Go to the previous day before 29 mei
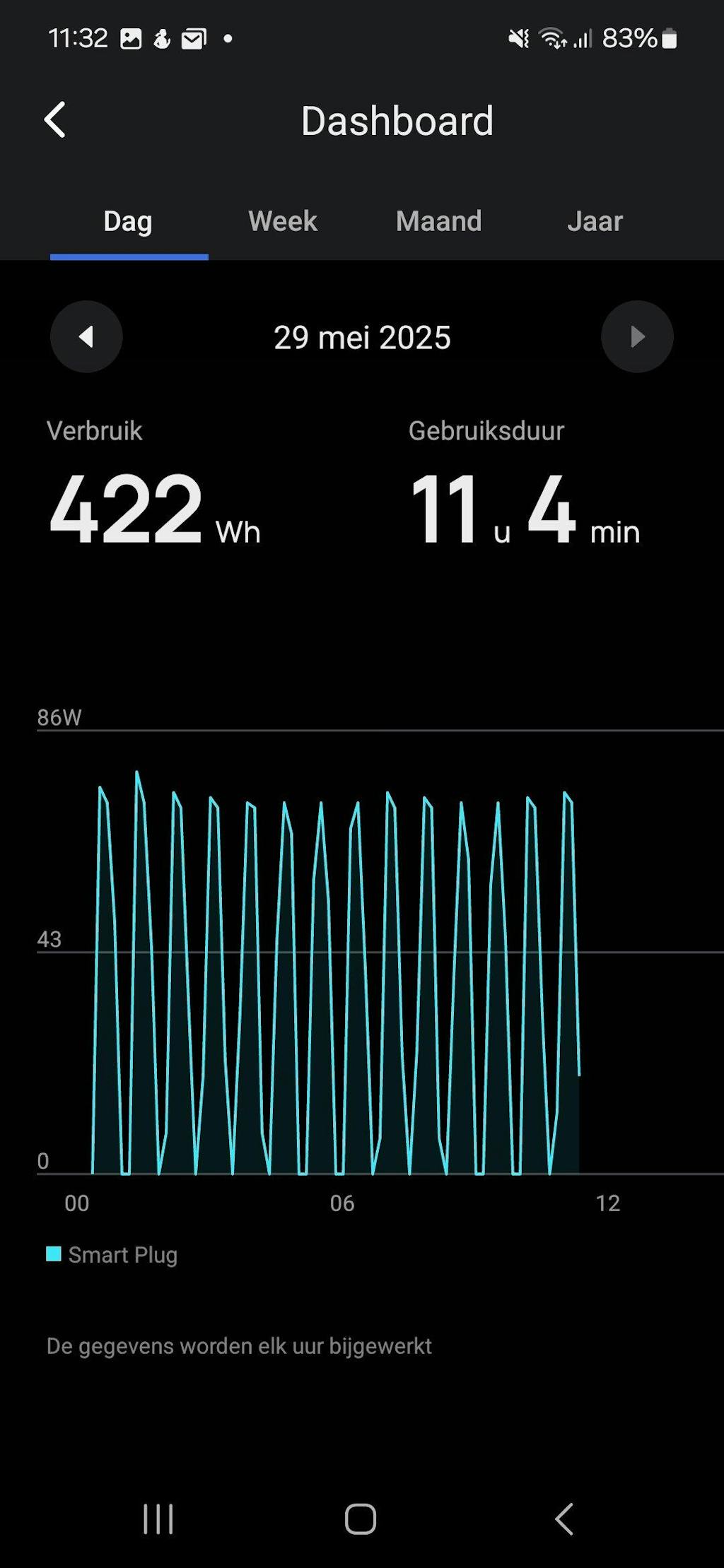724x1568 pixels. pyautogui.click(x=86, y=337)
